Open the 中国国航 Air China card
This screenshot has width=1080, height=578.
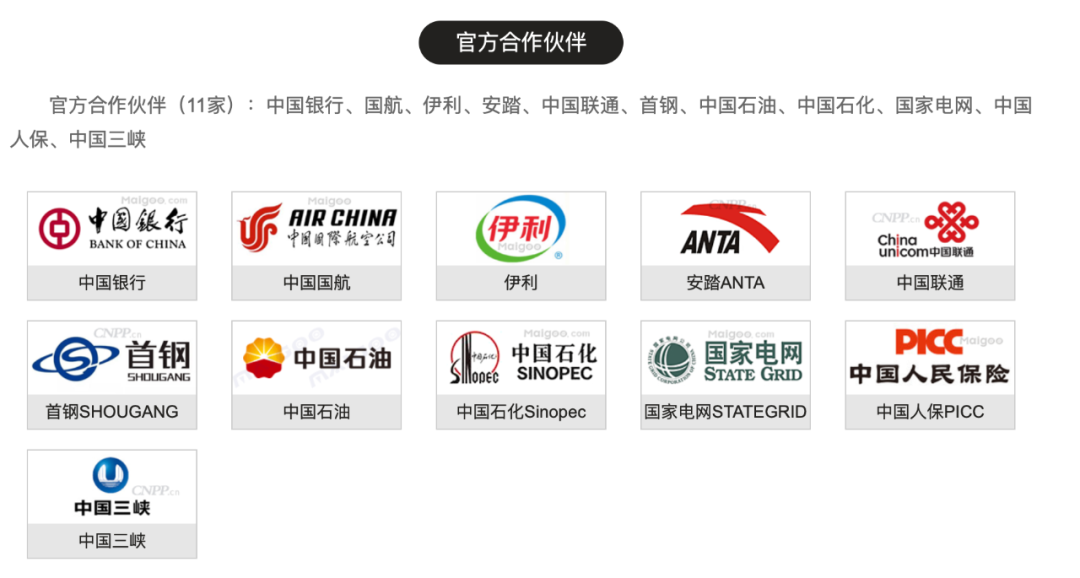click(x=316, y=245)
